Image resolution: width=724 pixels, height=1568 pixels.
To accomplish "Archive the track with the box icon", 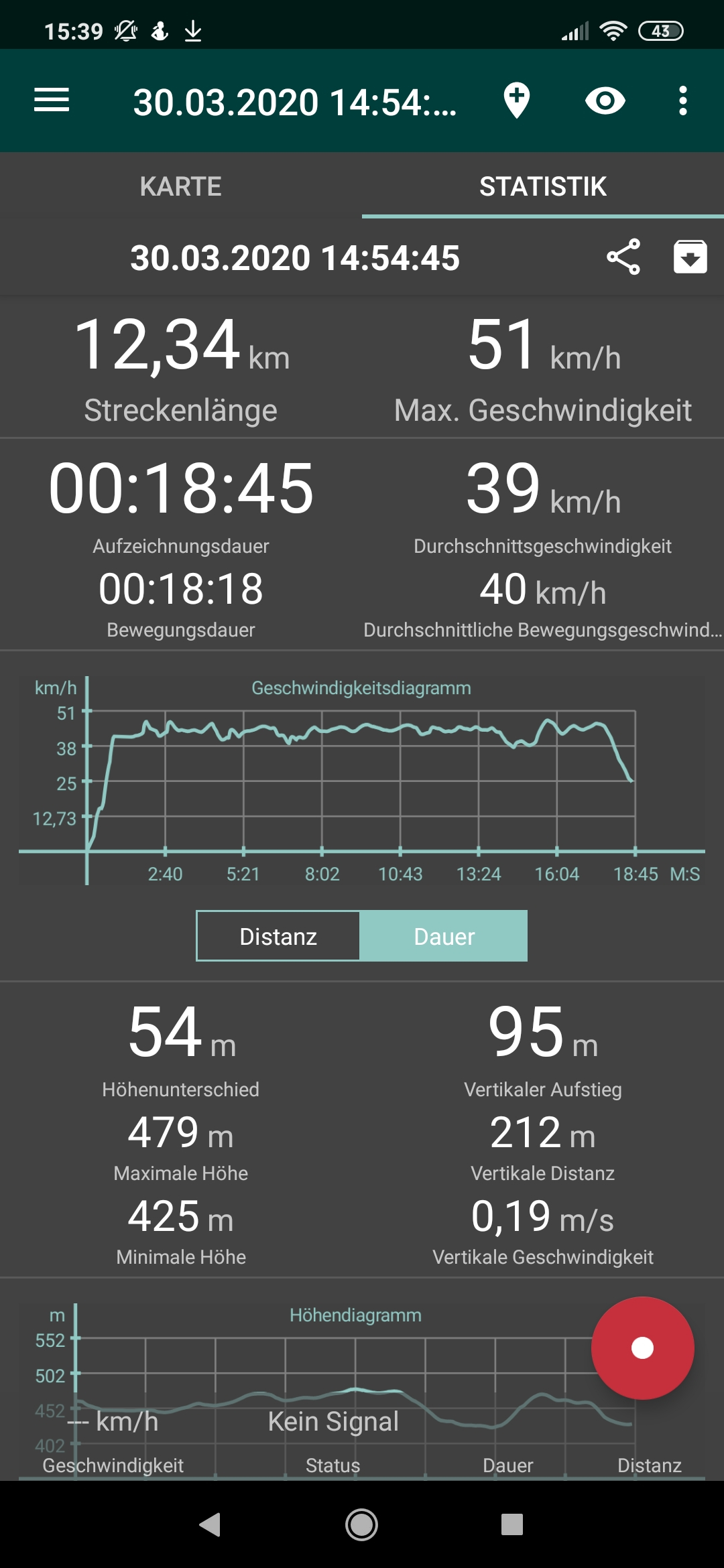I will (x=690, y=257).
